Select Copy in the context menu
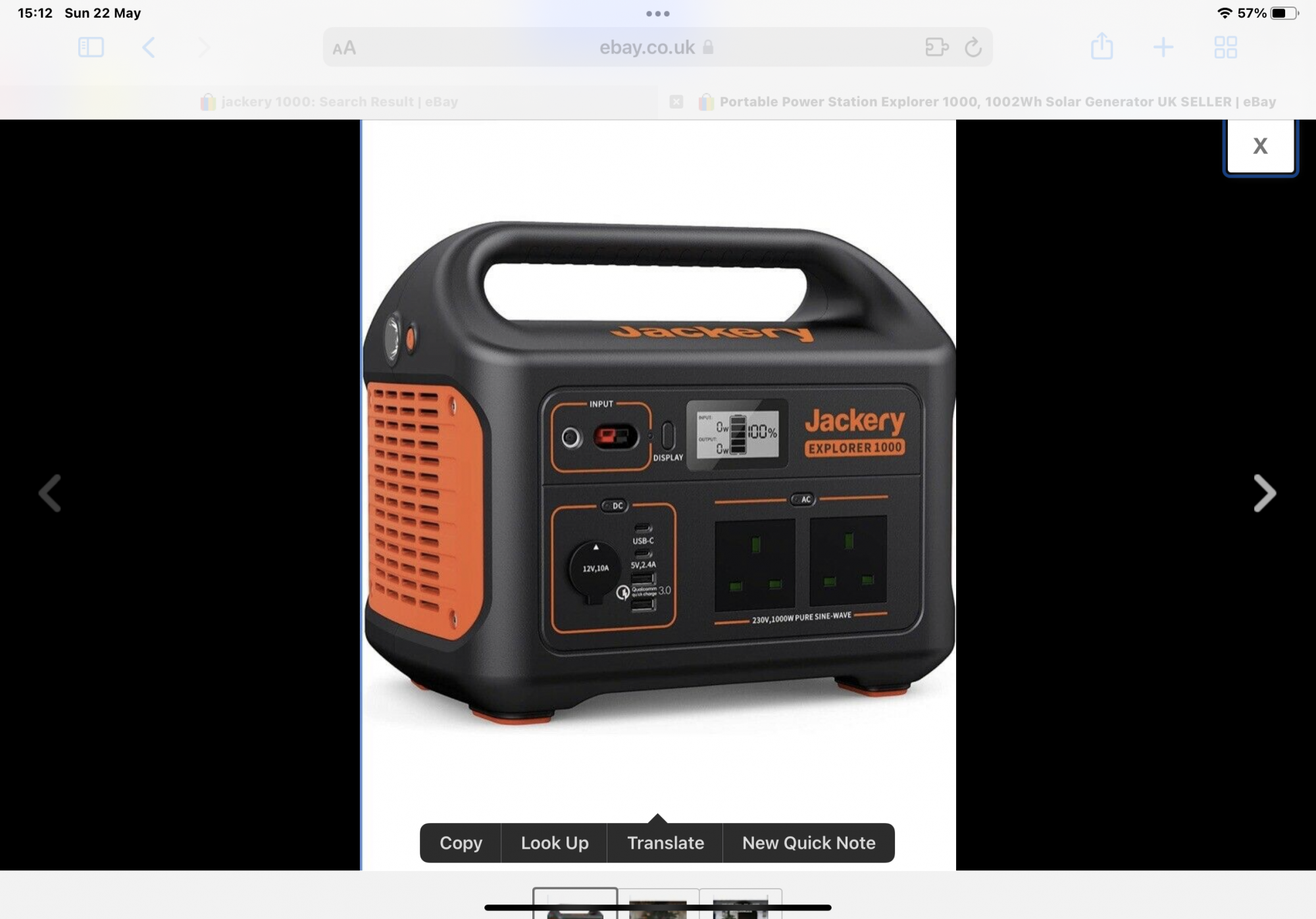This screenshot has width=1316, height=919. coord(461,843)
